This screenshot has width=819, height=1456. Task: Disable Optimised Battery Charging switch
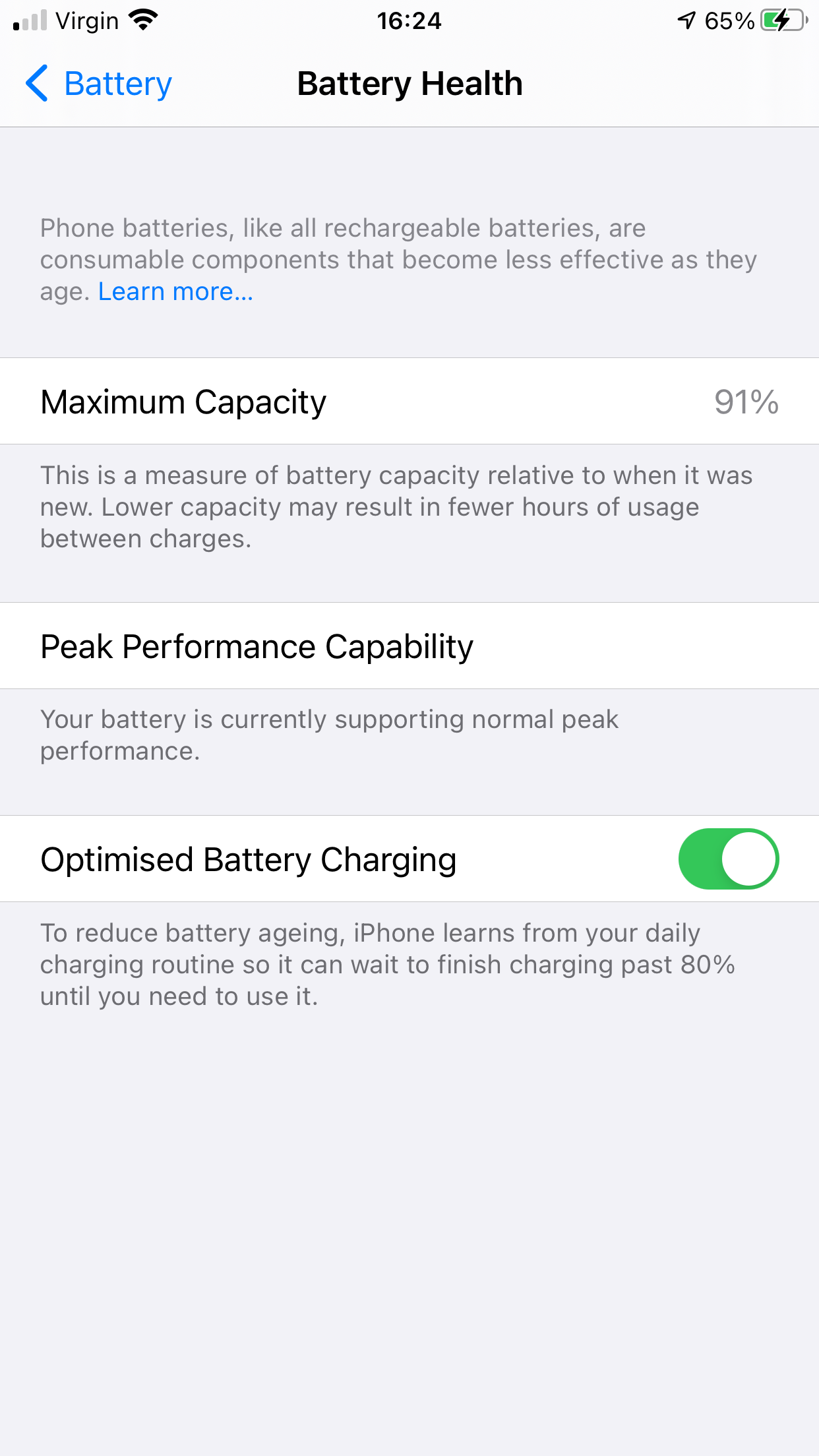pyautogui.click(x=729, y=859)
